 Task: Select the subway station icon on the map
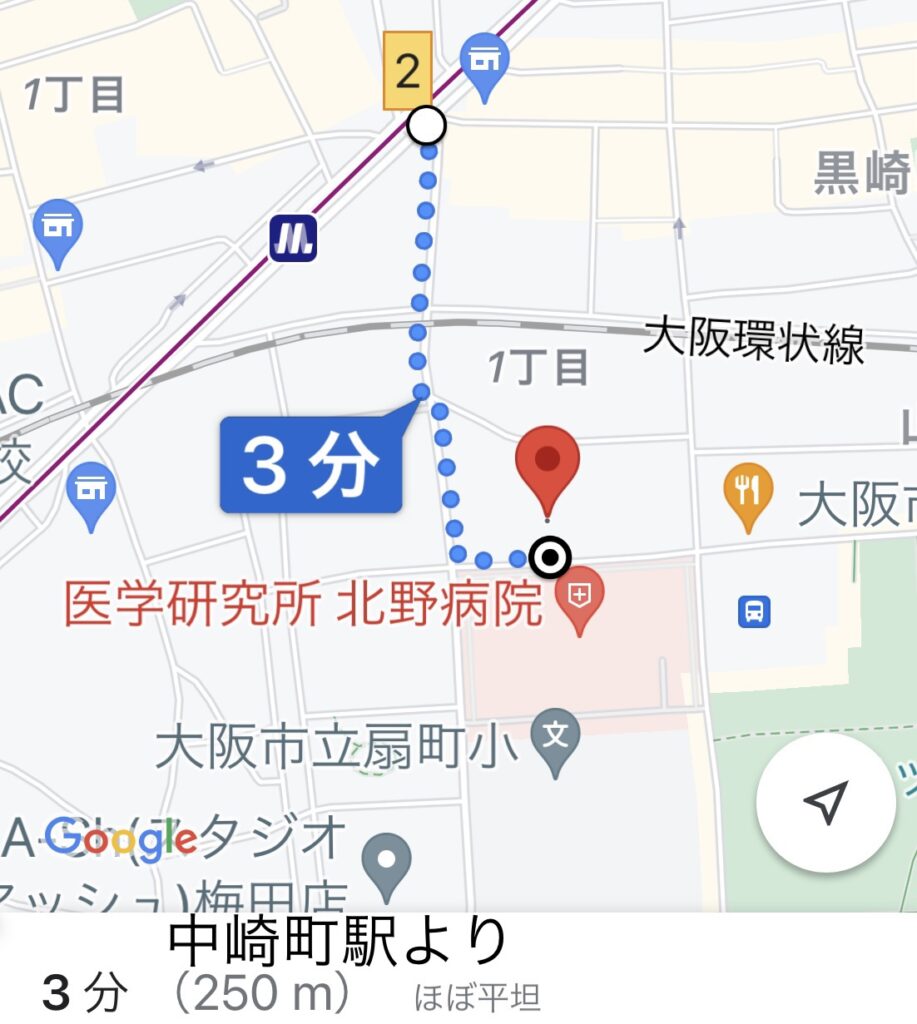(x=293, y=237)
